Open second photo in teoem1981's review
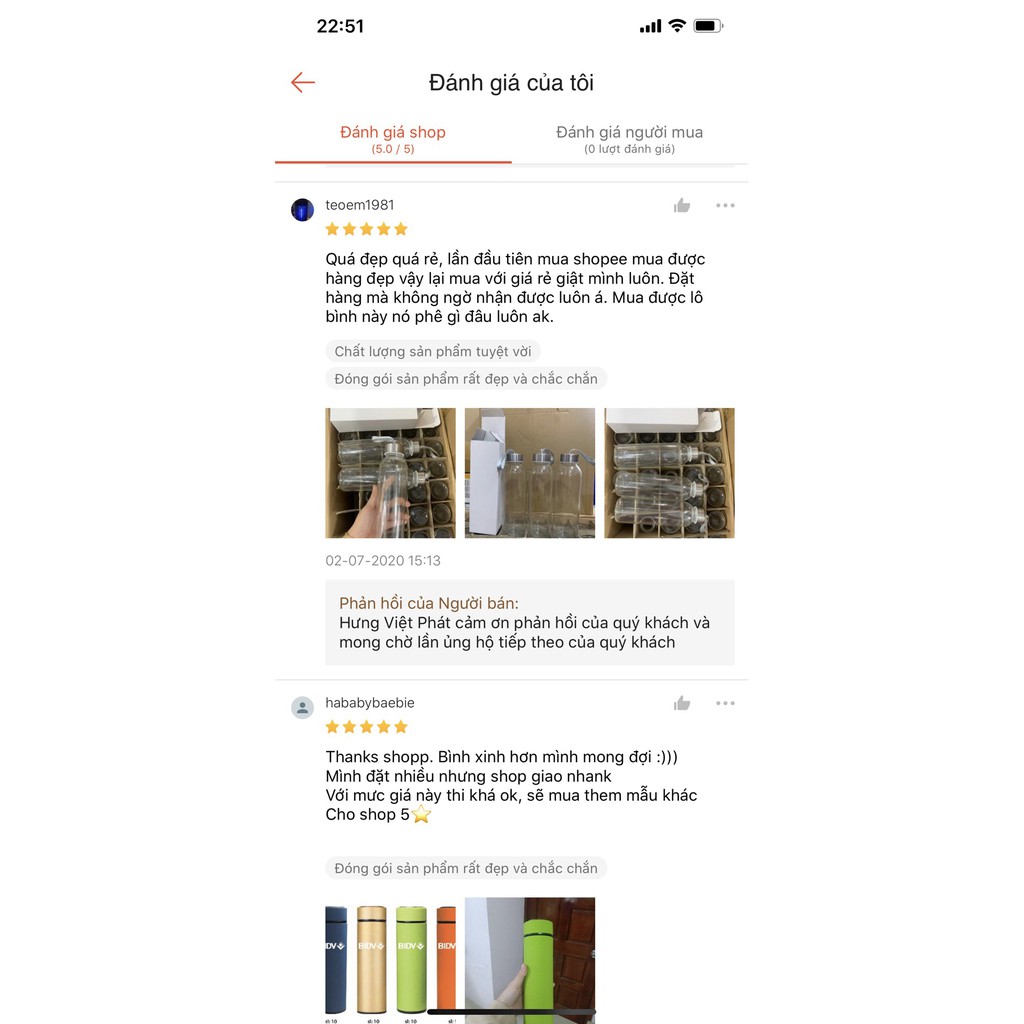Screen dimensions: 1024x1024 [530, 473]
